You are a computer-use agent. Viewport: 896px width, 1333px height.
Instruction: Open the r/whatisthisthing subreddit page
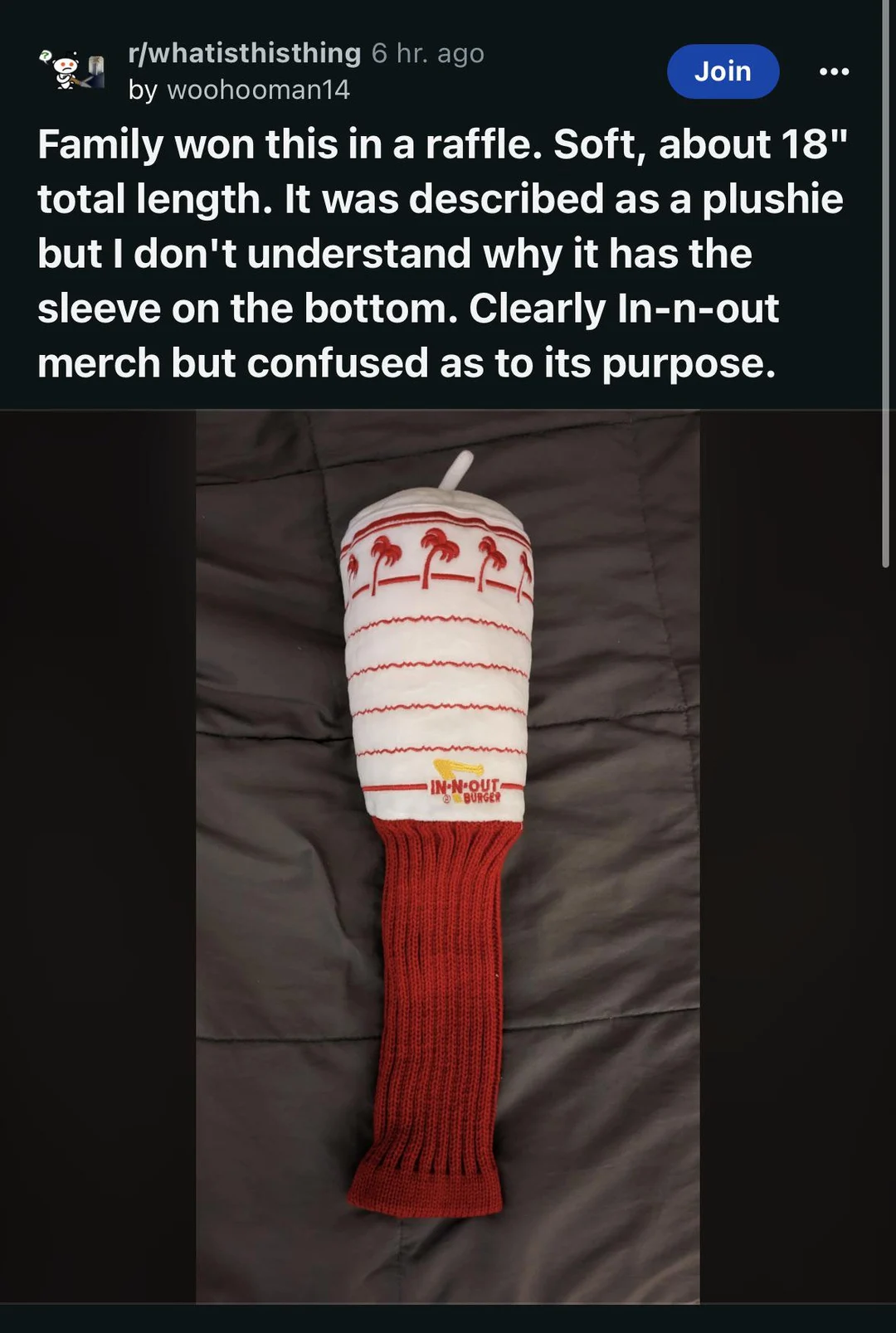(x=245, y=53)
